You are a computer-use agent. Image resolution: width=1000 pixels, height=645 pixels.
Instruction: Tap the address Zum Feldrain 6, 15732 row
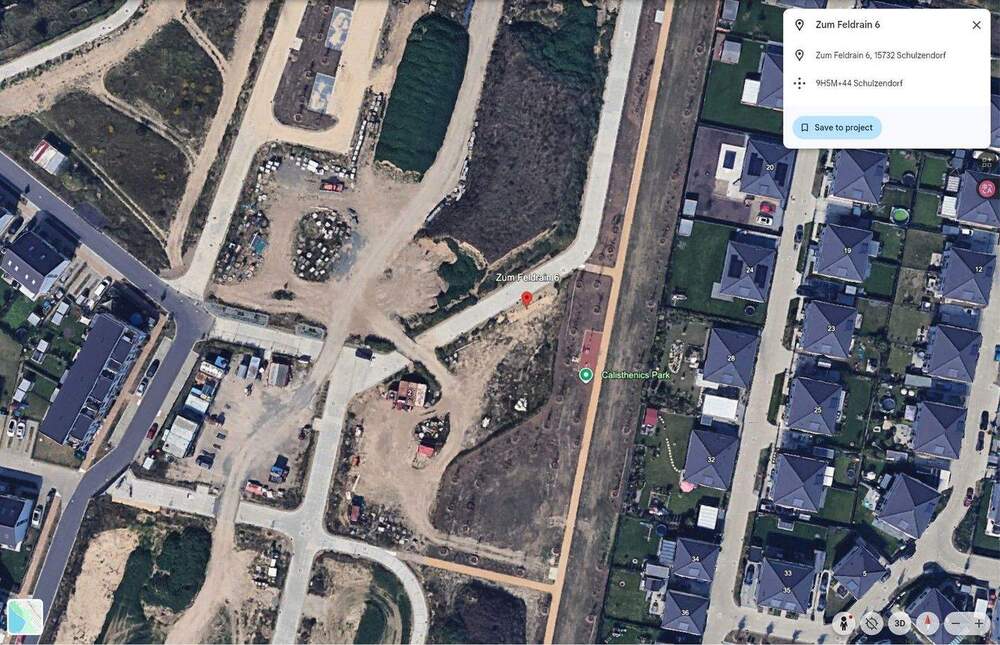coord(880,55)
